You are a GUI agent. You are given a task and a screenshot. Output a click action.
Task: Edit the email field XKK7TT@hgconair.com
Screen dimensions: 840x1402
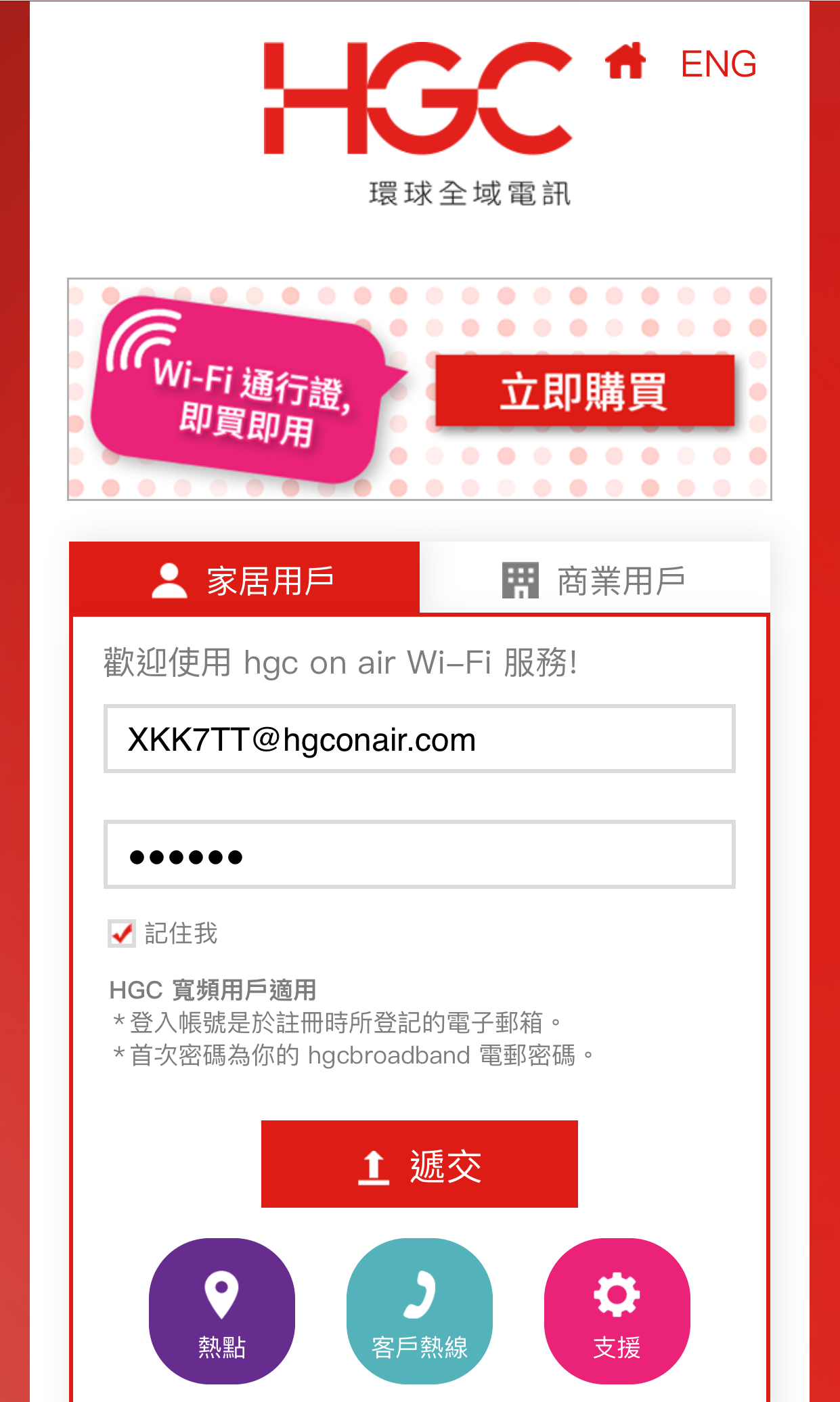tap(419, 739)
